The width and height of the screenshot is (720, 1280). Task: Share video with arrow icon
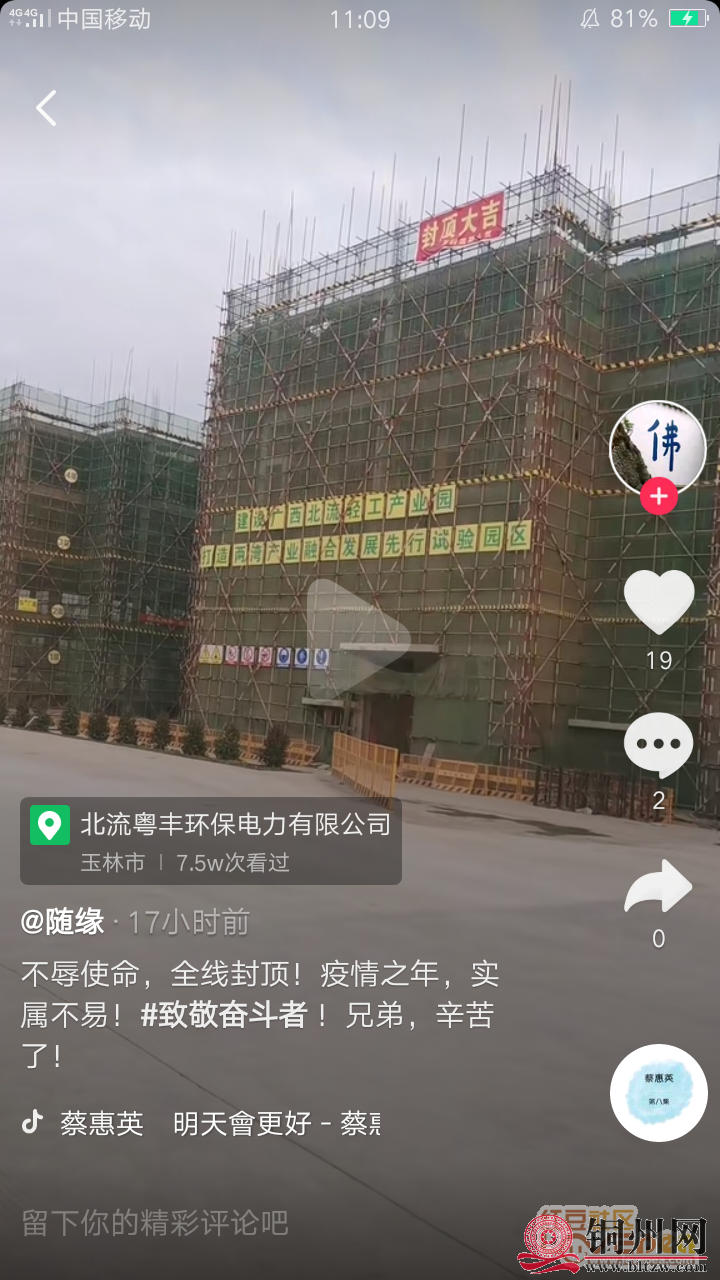(658, 887)
